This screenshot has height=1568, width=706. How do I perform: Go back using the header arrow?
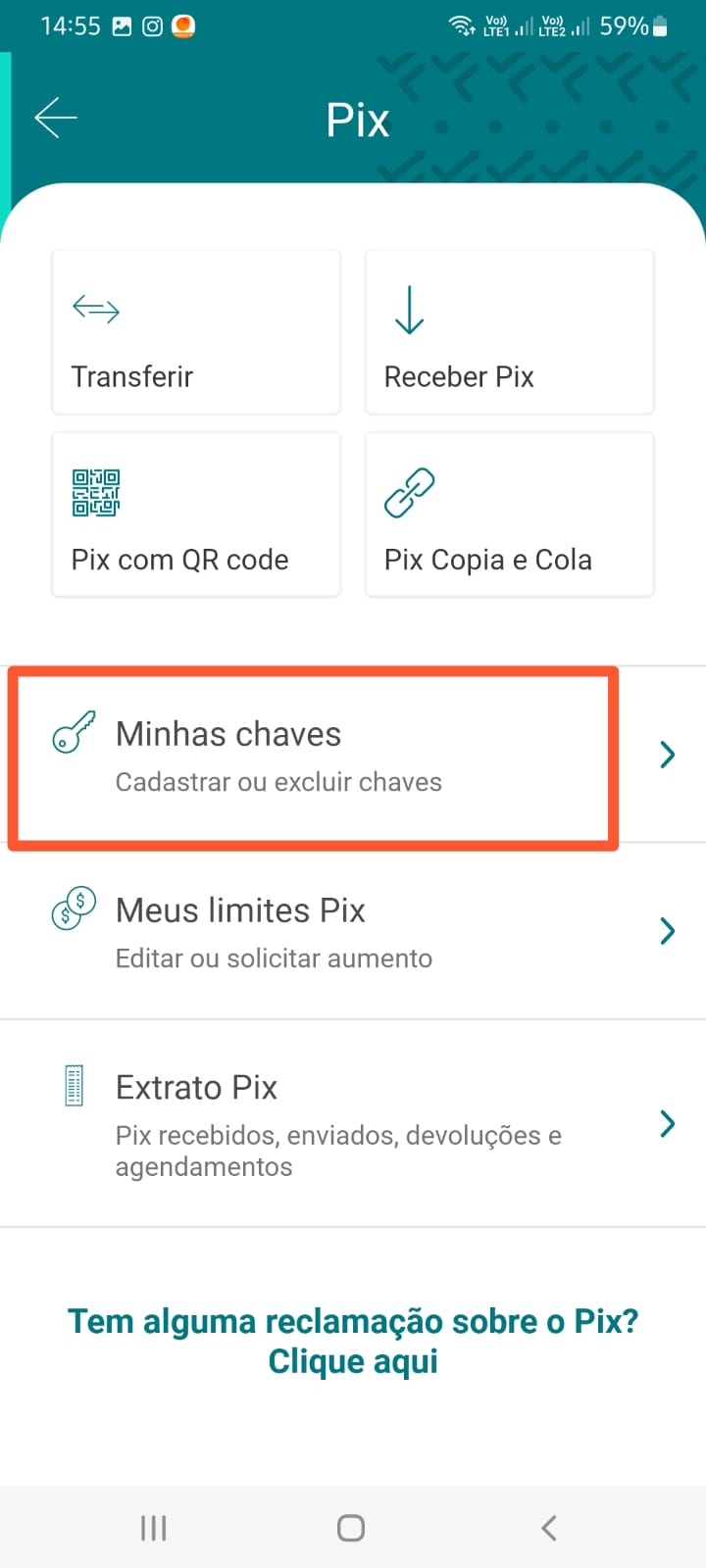tap(56, 119)
